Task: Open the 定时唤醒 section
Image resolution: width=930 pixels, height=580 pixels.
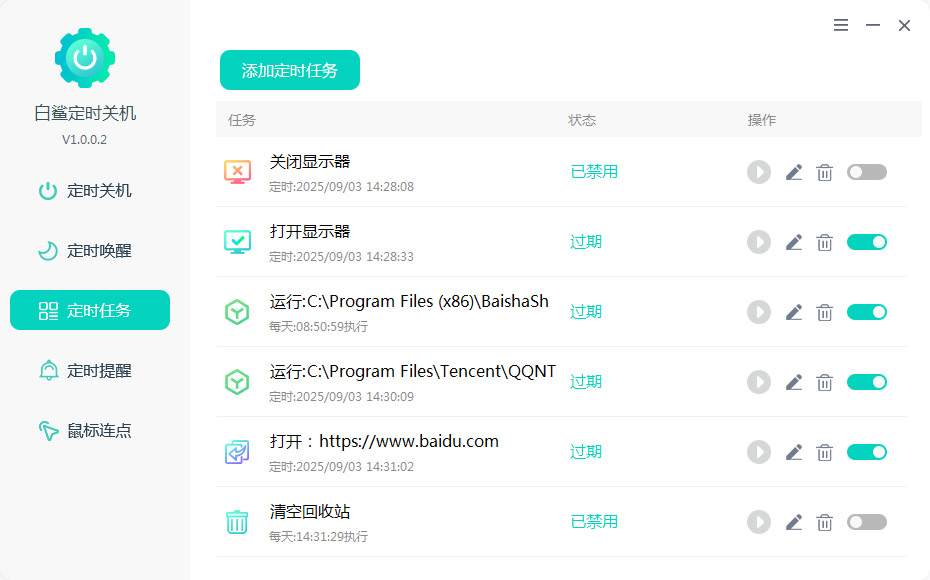Action: (89, 251)
